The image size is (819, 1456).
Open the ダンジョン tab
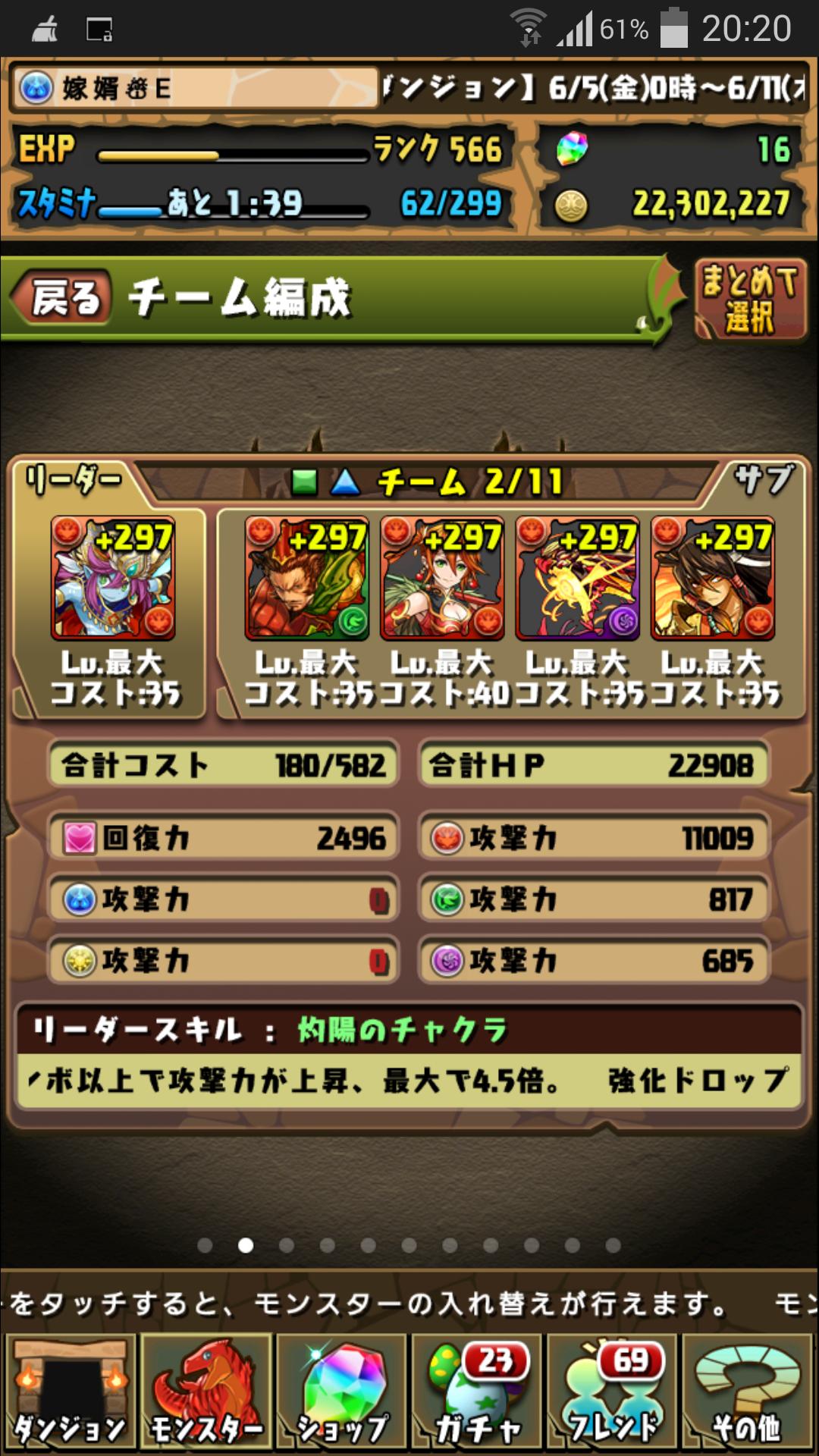click(70, 1392)
